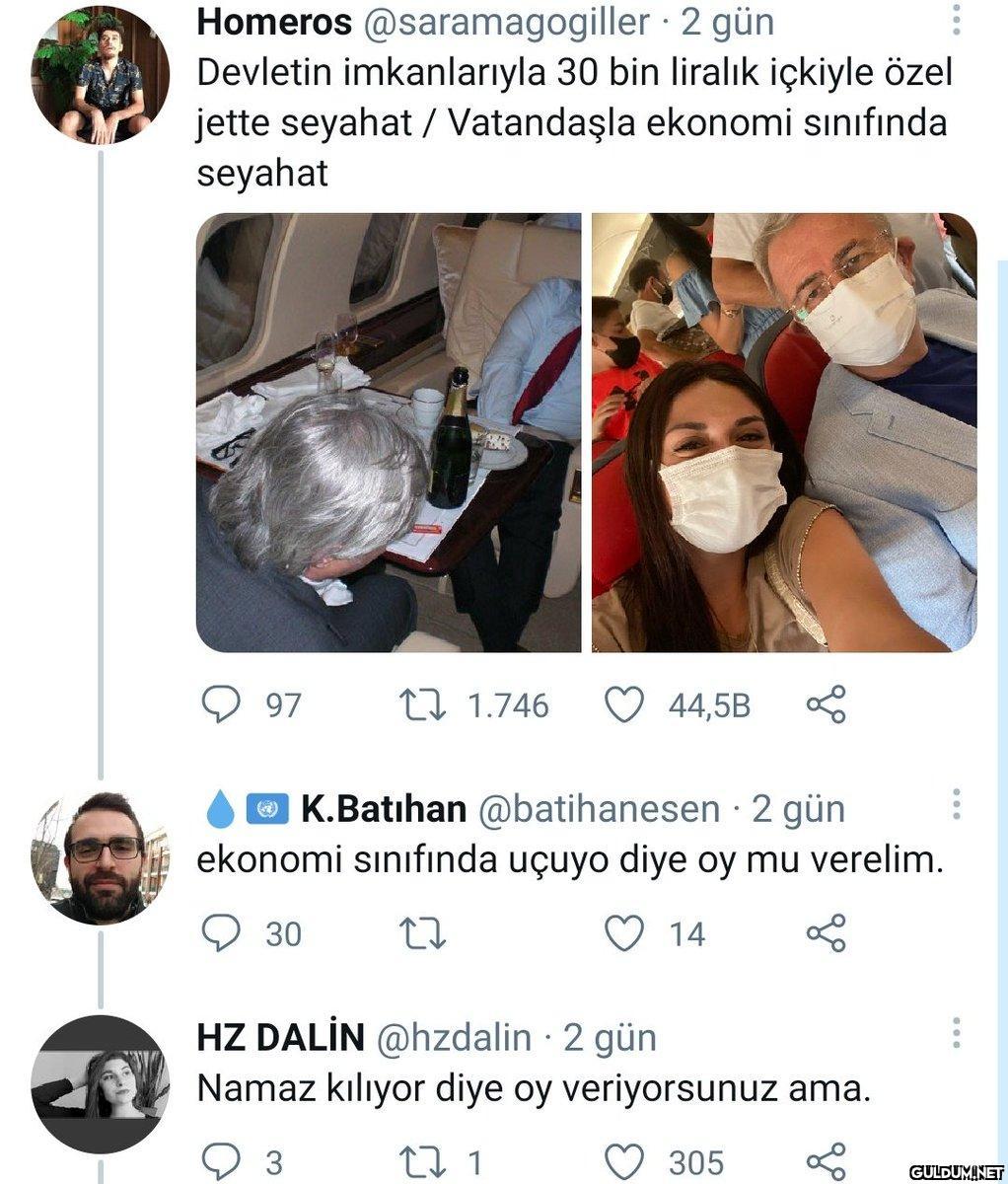Retweet HZ DALİN's reply
The height and width of the screenshot is (1184, 1008).
pos(423,1161)
